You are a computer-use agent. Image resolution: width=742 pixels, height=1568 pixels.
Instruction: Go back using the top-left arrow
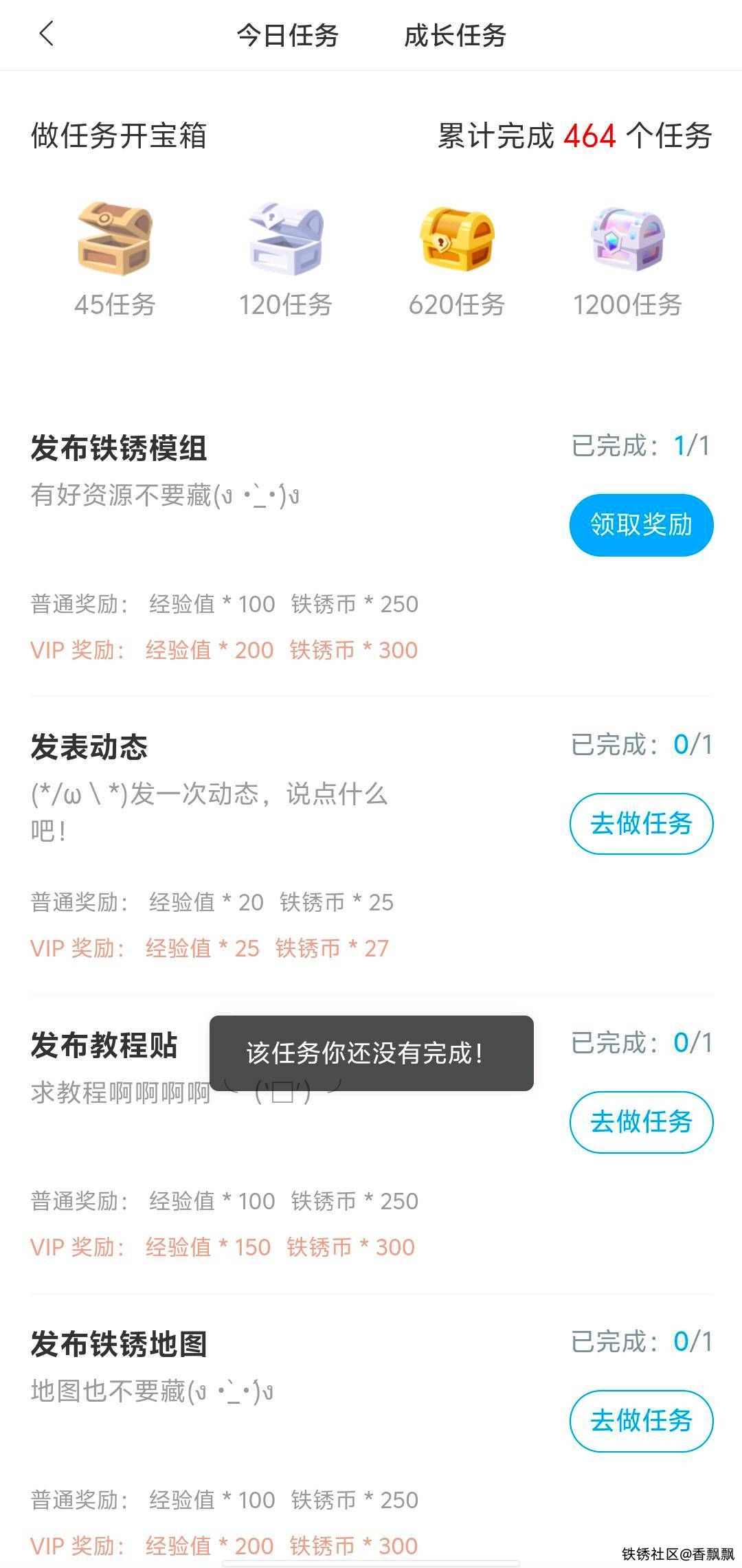[x=46, y=34]
